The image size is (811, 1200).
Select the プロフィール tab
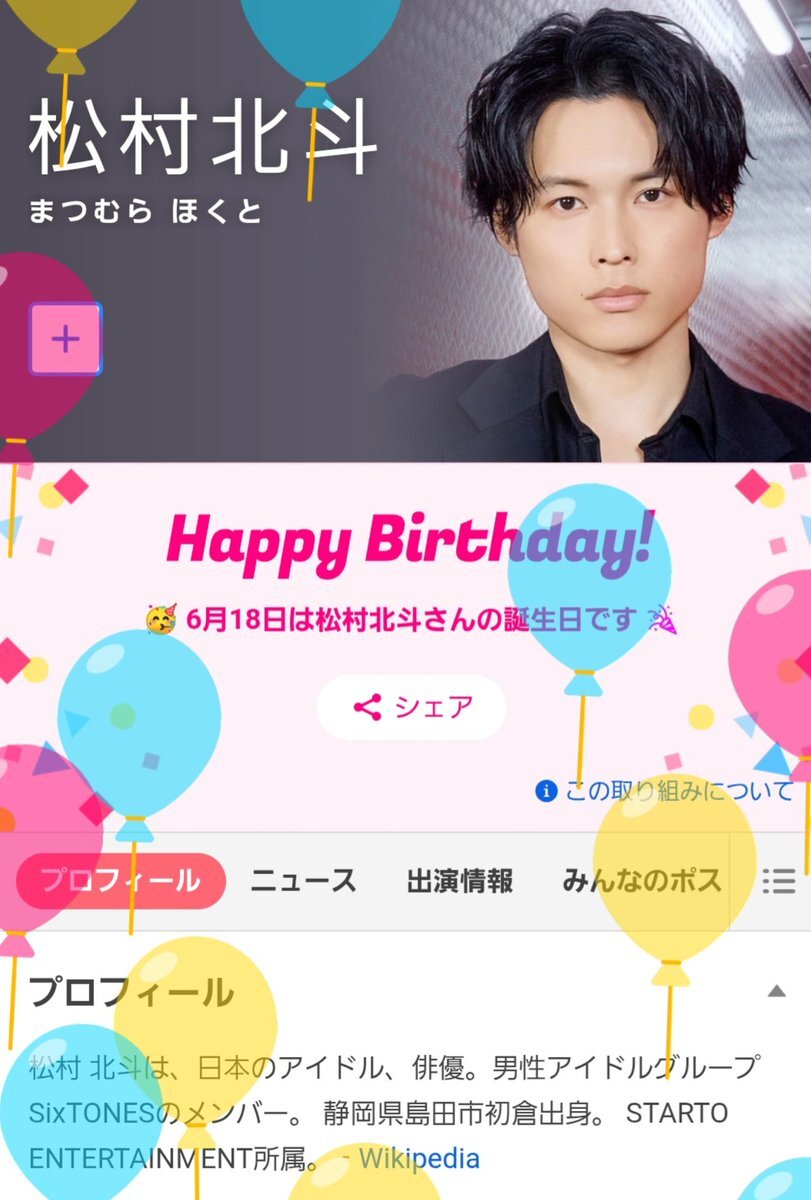pos(121,881)
